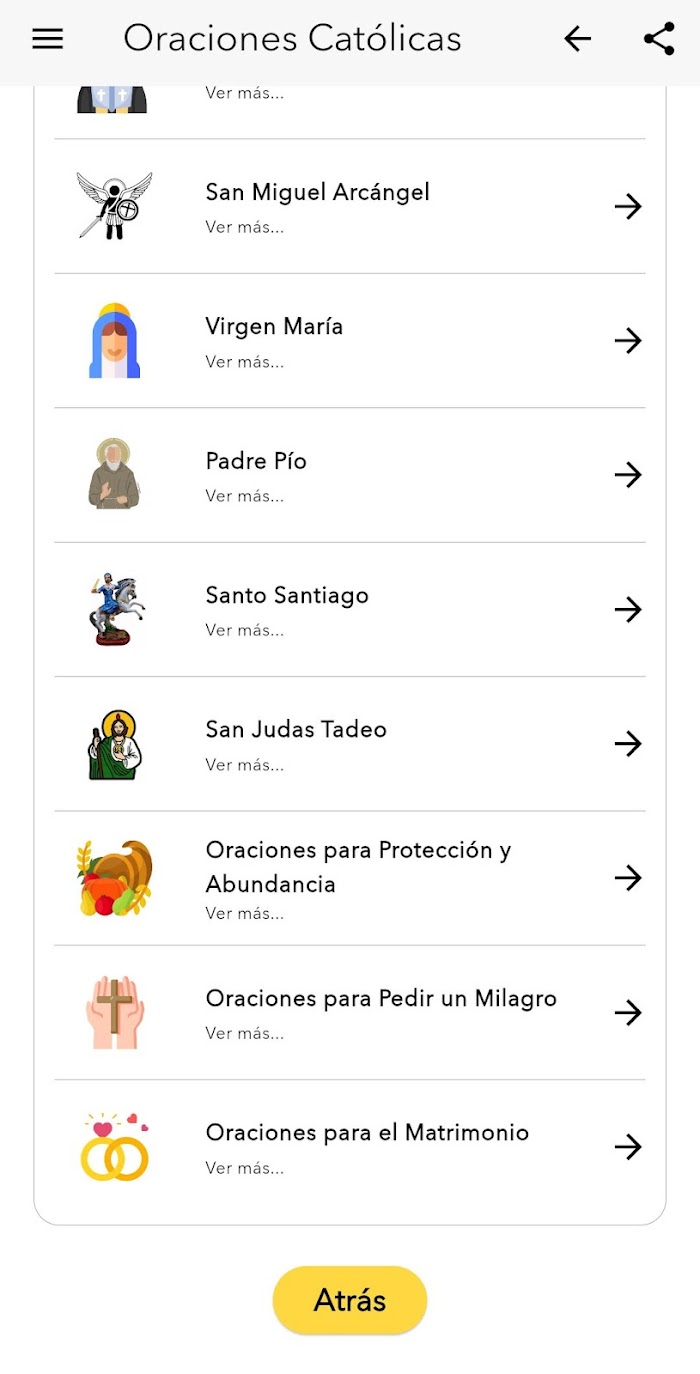The width and height of the screenshot is (700, 1374).
Task: View the San Judas Tadeo prayers
Action: pyautogui.click(x=350, y=744)
